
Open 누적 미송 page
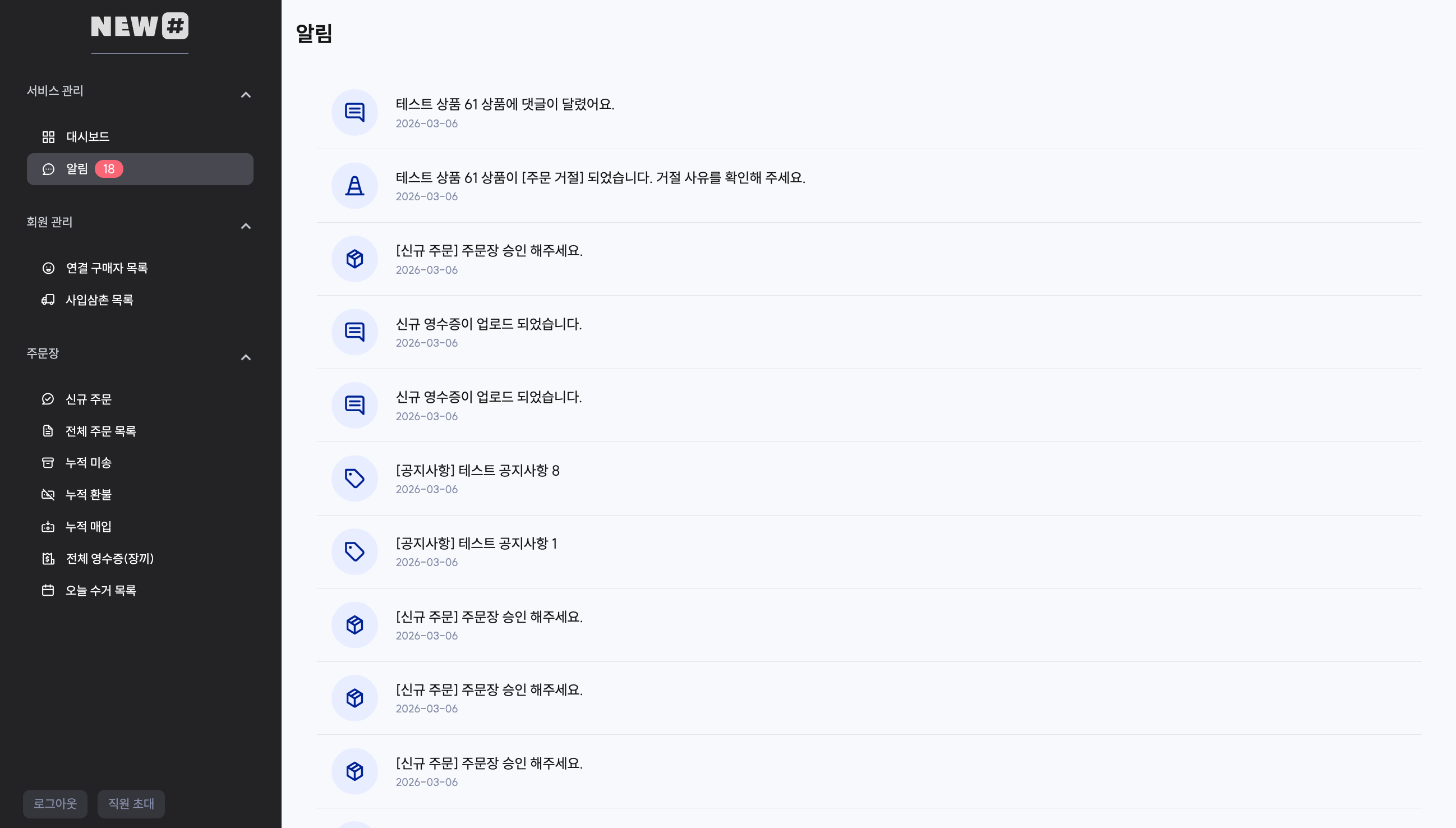pos(88,463)
